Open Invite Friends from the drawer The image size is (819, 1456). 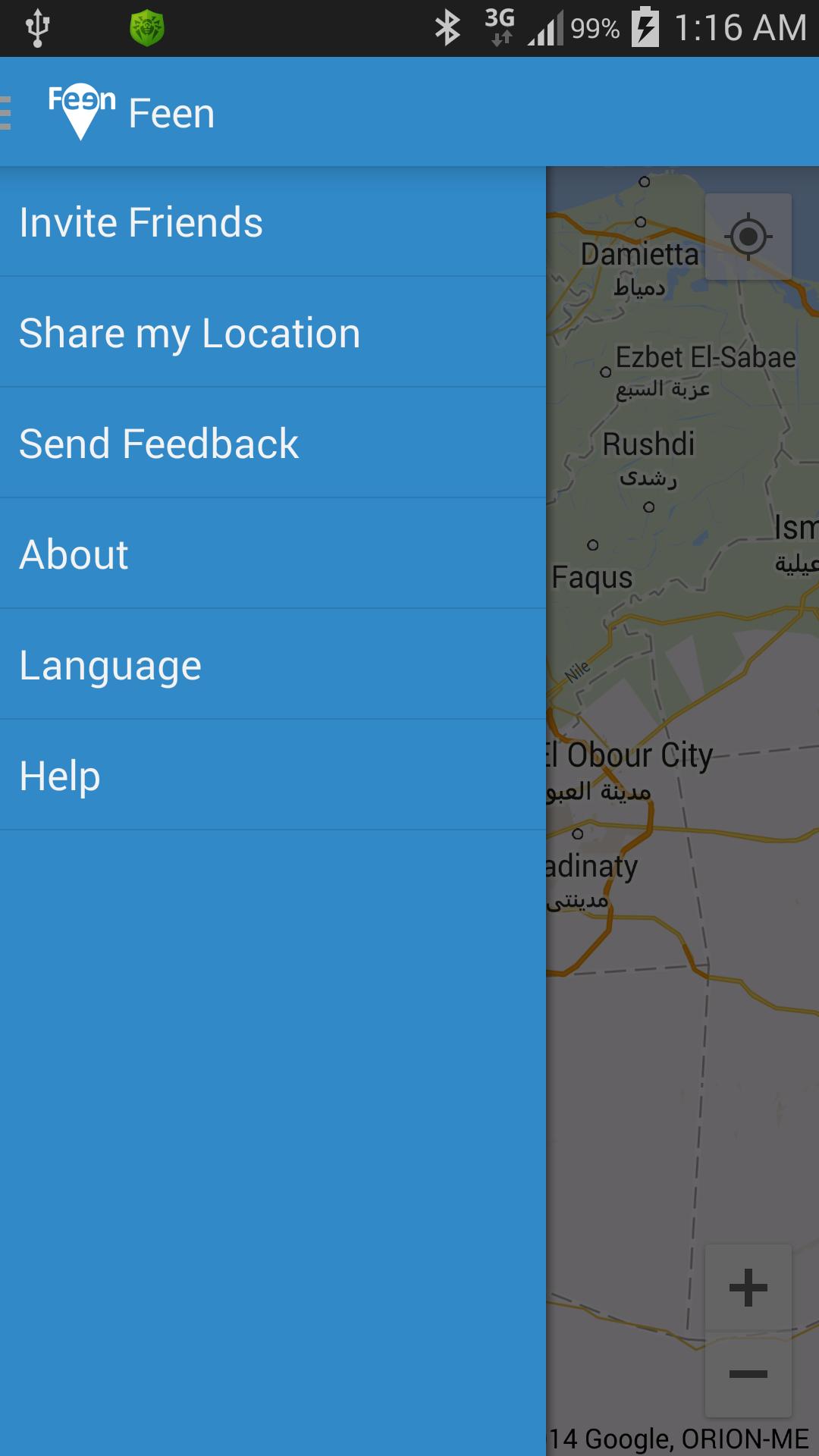[x=273, y=221]
